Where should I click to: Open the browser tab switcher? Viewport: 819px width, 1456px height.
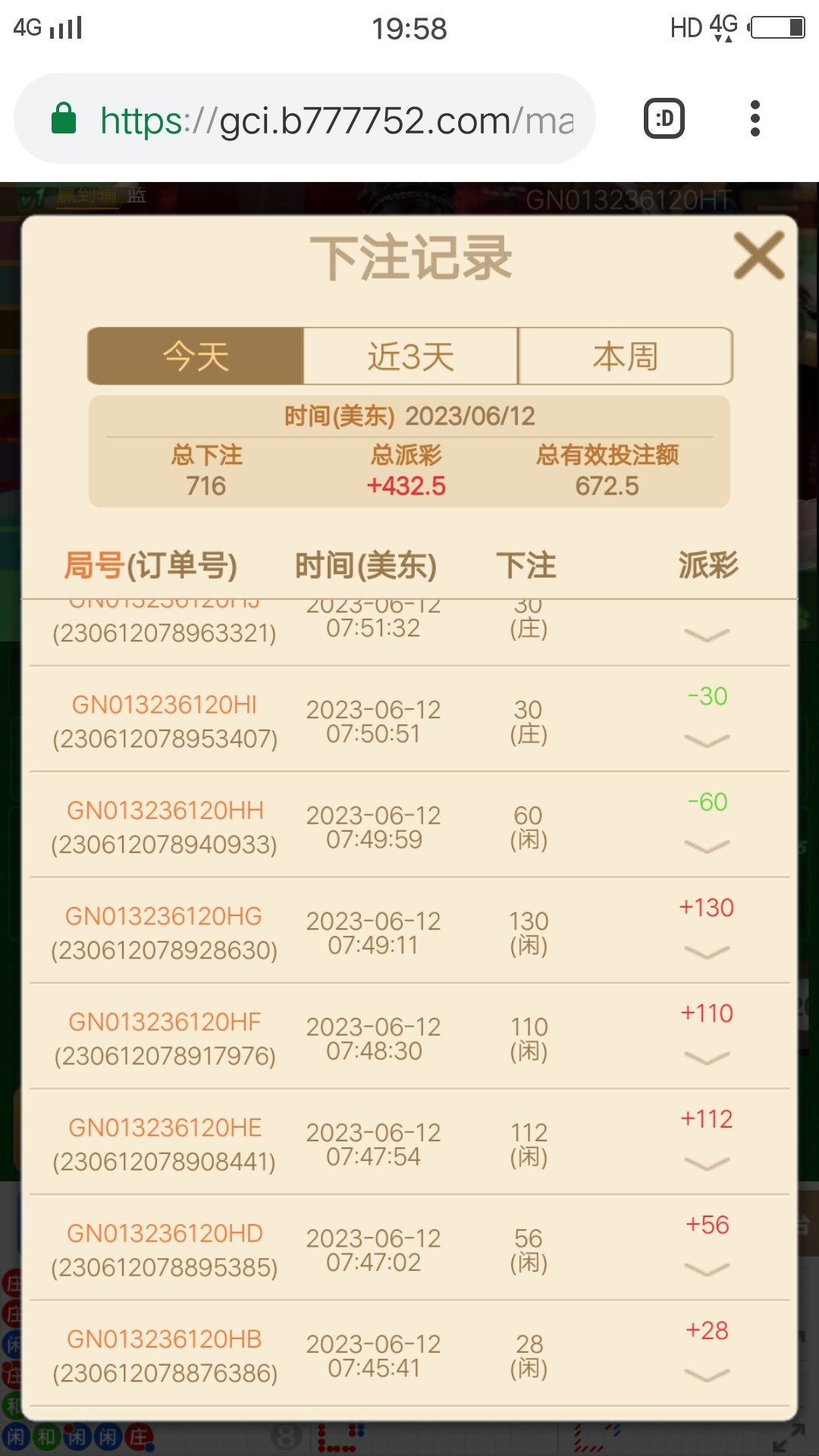[664, 119]
